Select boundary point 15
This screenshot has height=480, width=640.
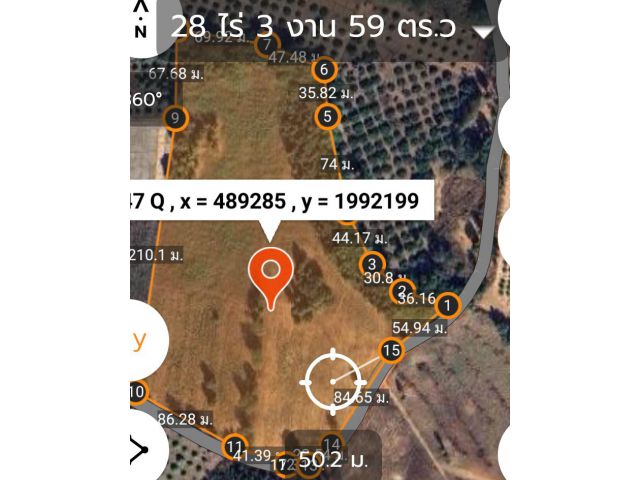click(391, 350)
